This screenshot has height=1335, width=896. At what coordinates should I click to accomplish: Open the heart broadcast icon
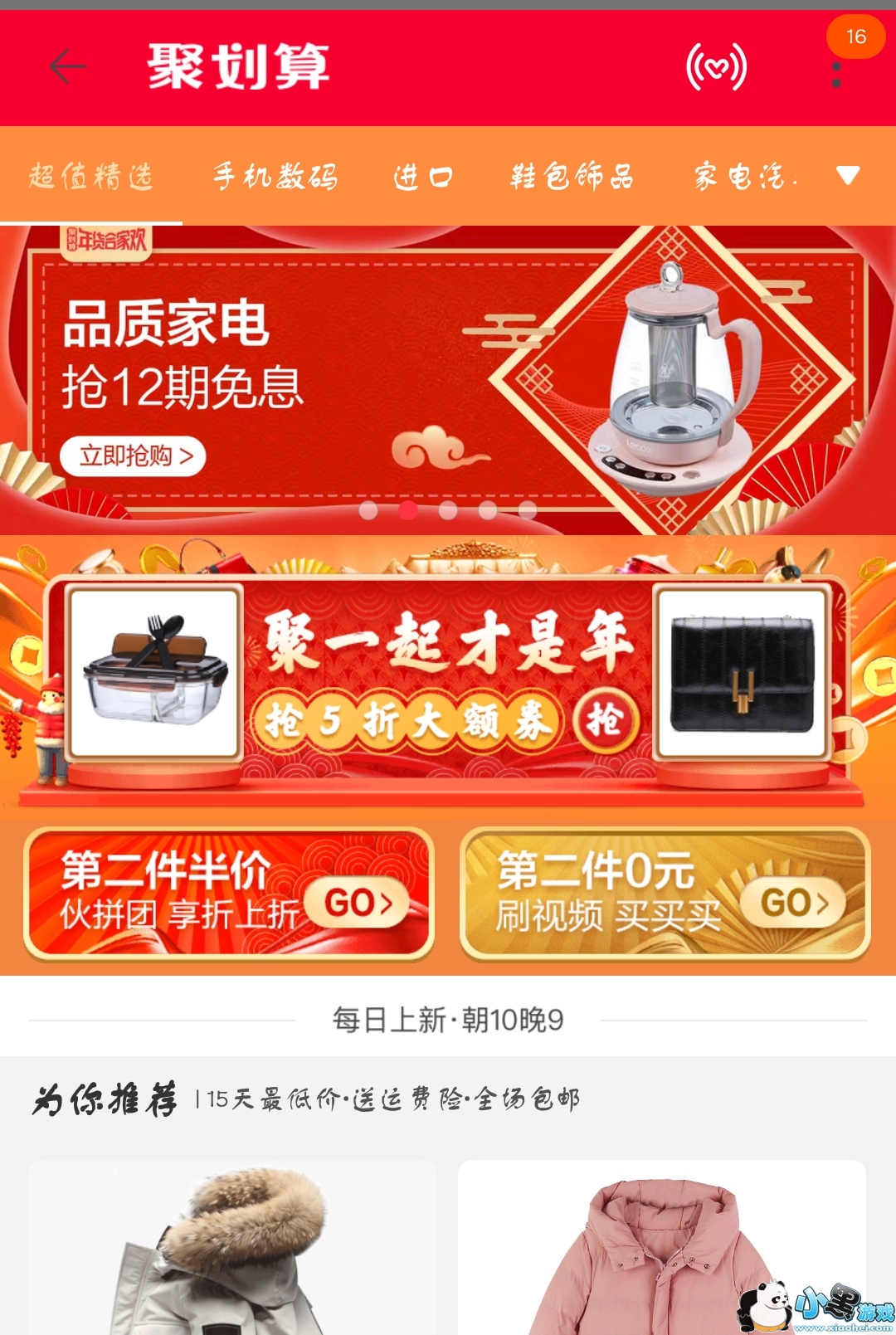[716, 67]
